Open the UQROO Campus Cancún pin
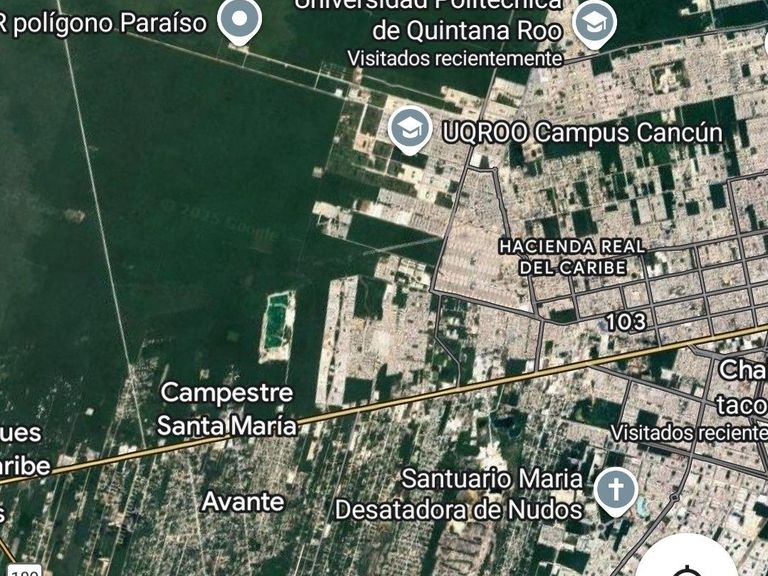The width and height of the screenshot is (768, 576). tap(409, 130)
